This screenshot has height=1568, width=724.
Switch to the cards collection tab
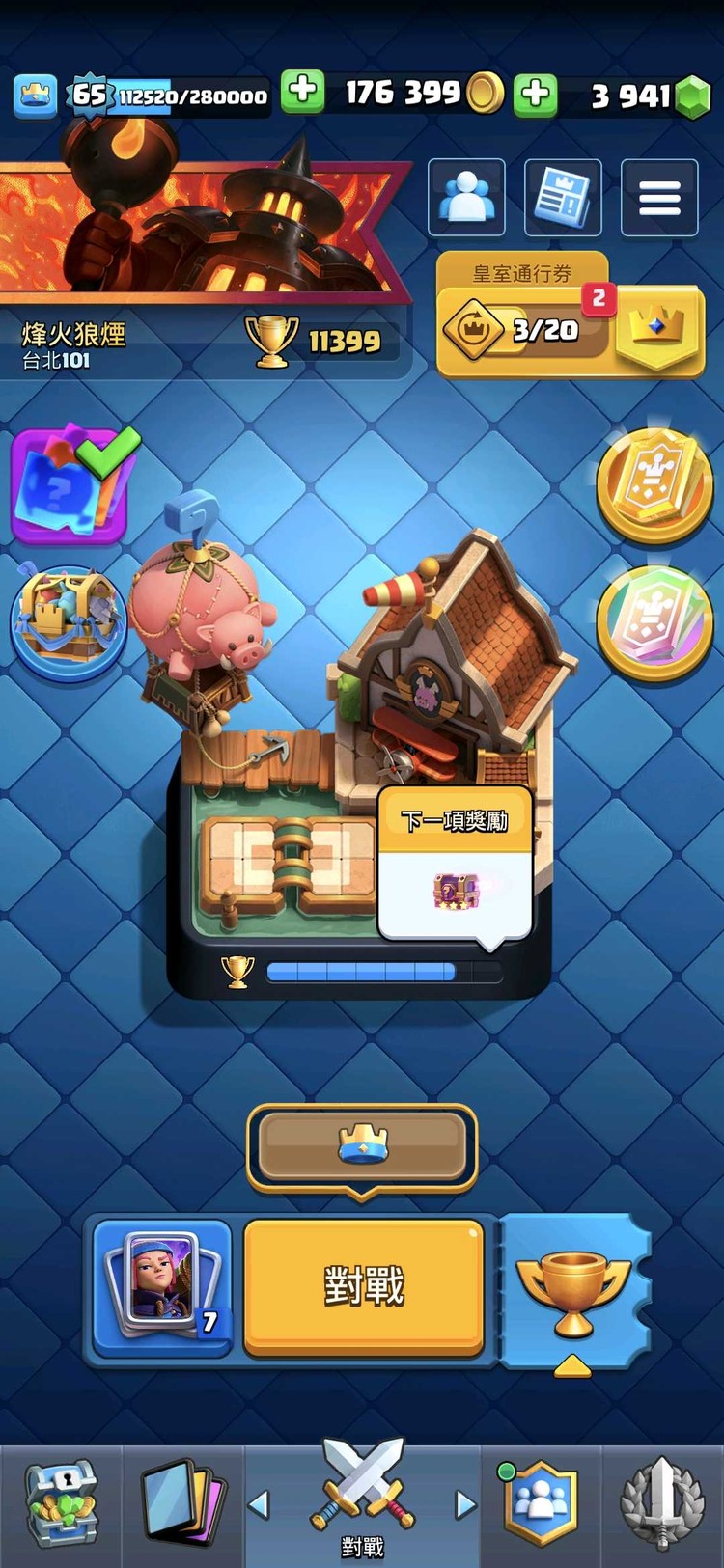(x=182, y=1504)
